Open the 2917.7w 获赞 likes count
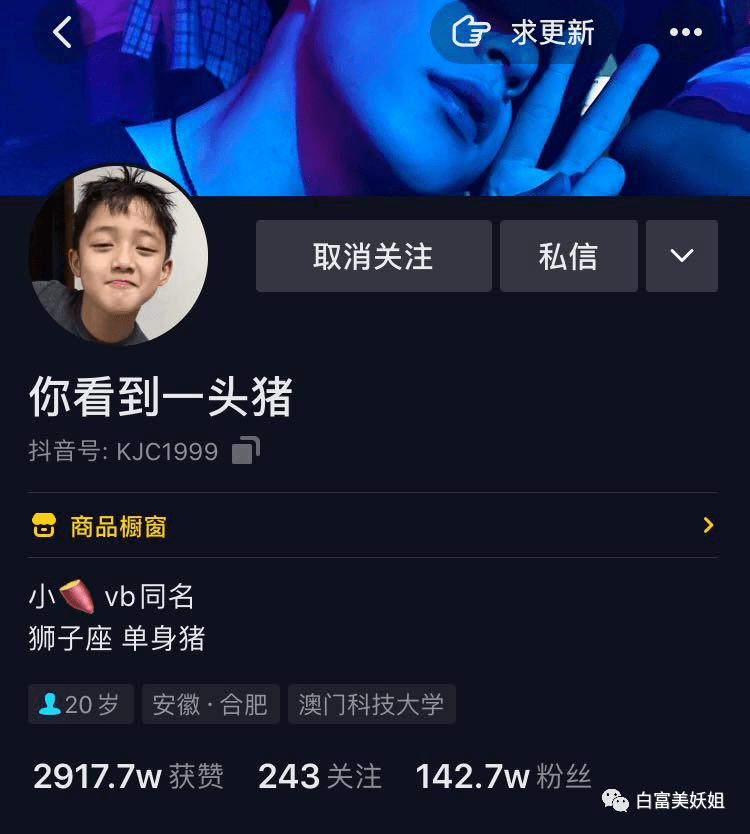750x834 pixels. point(128,776)
